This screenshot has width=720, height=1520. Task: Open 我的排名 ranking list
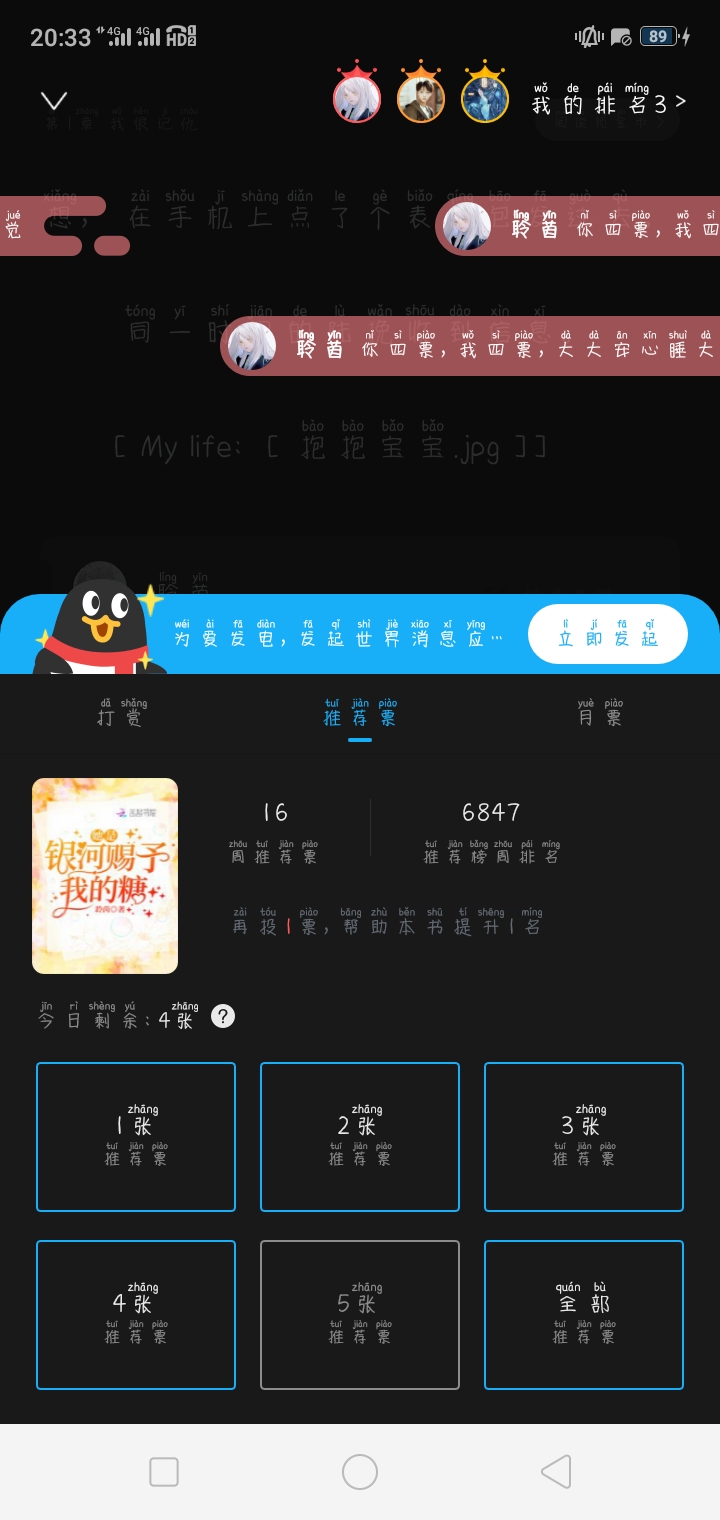click(x=608, y=103)
